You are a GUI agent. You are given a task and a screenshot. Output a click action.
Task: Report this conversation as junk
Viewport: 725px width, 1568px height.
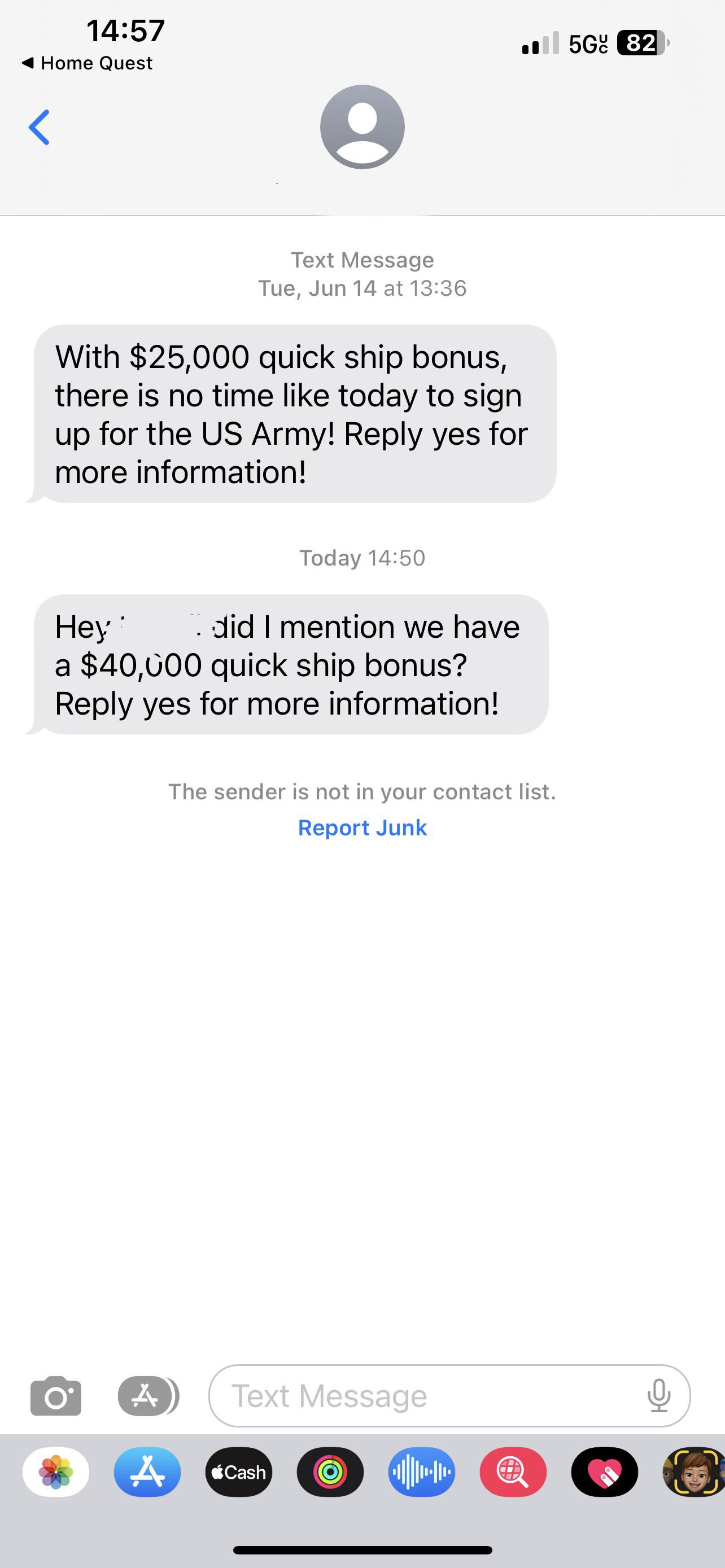click(x=362, y=828)
